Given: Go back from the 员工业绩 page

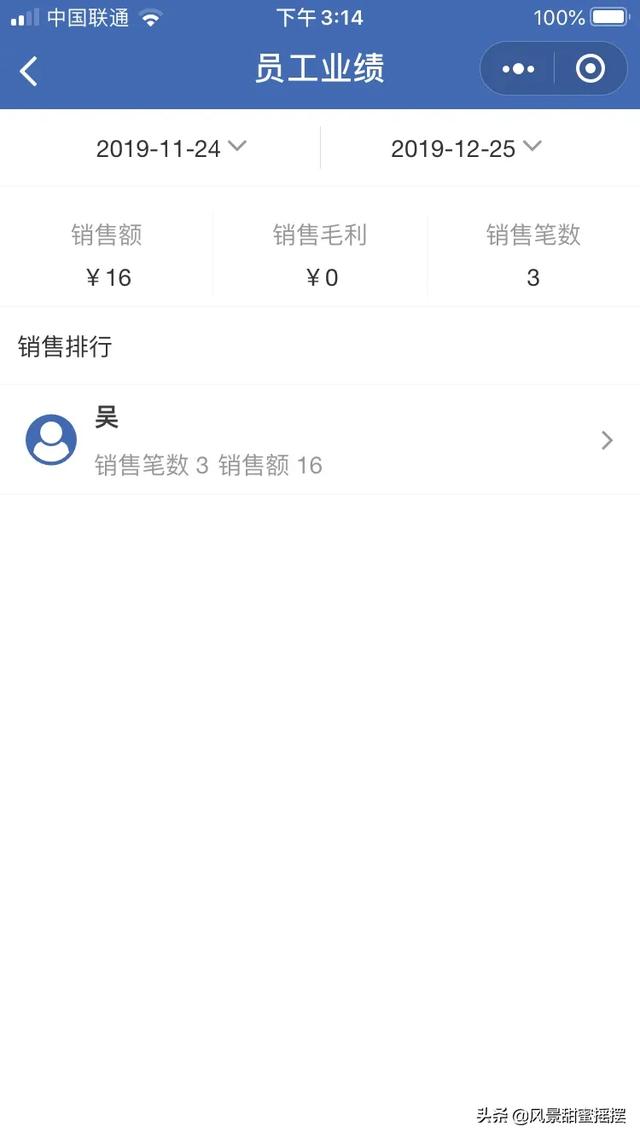Looking at the screenshot, I should click(x=29, y=70).
